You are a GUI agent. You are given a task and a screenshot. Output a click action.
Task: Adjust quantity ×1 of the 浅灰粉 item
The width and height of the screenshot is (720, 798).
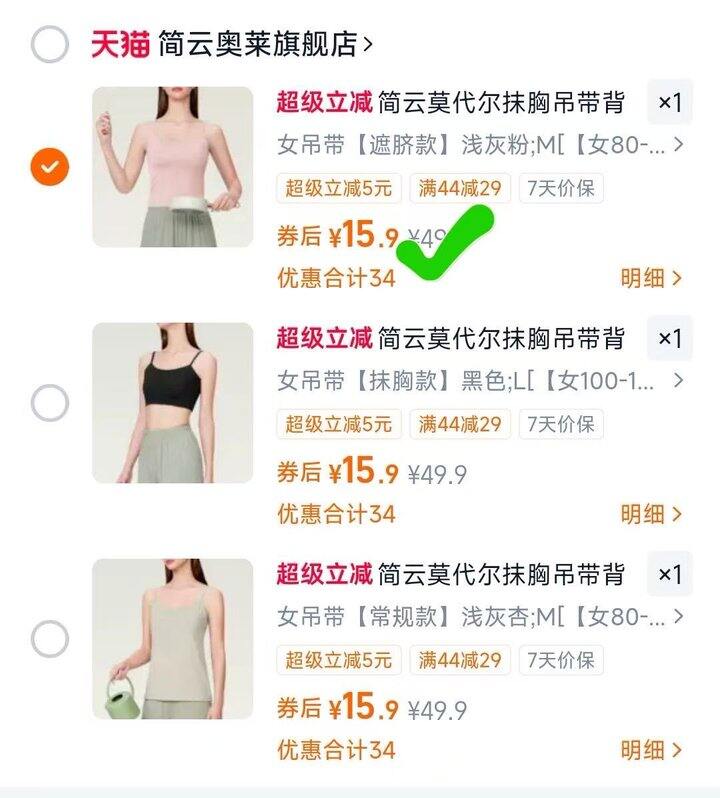[669, 102]
